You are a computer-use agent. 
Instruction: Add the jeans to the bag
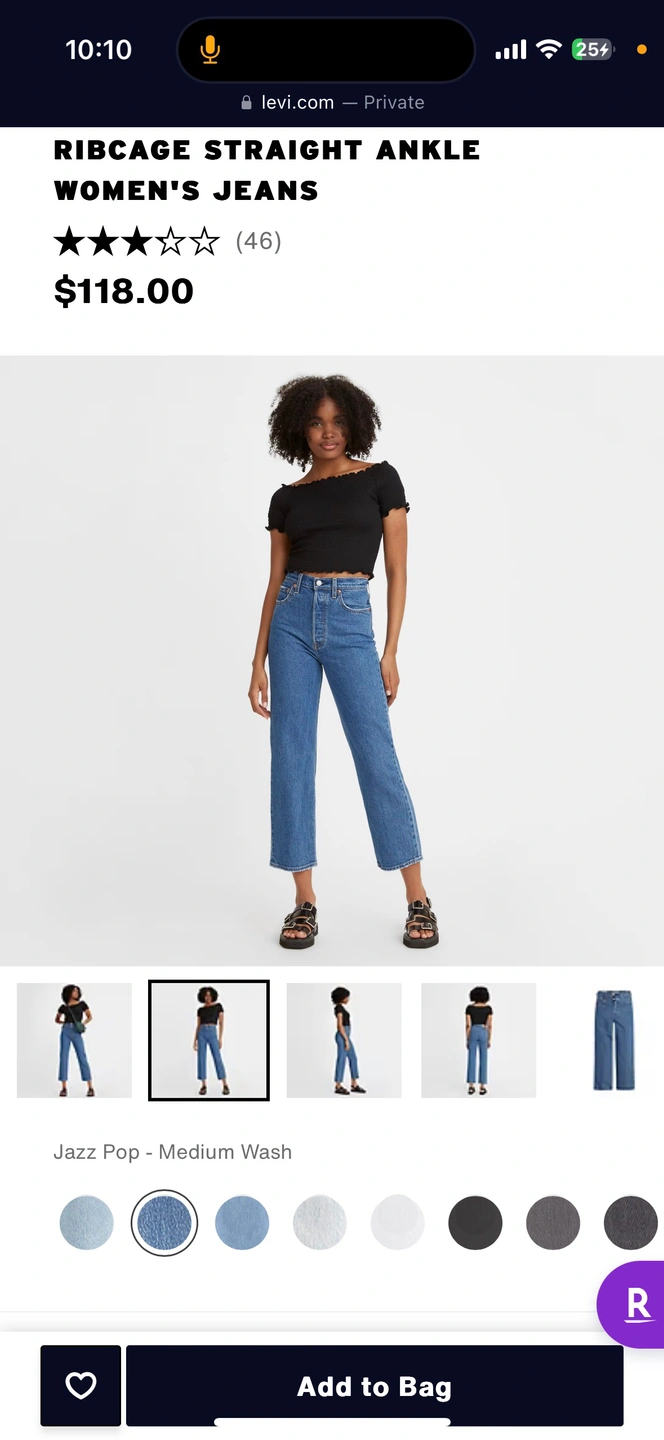(374, 1386)
